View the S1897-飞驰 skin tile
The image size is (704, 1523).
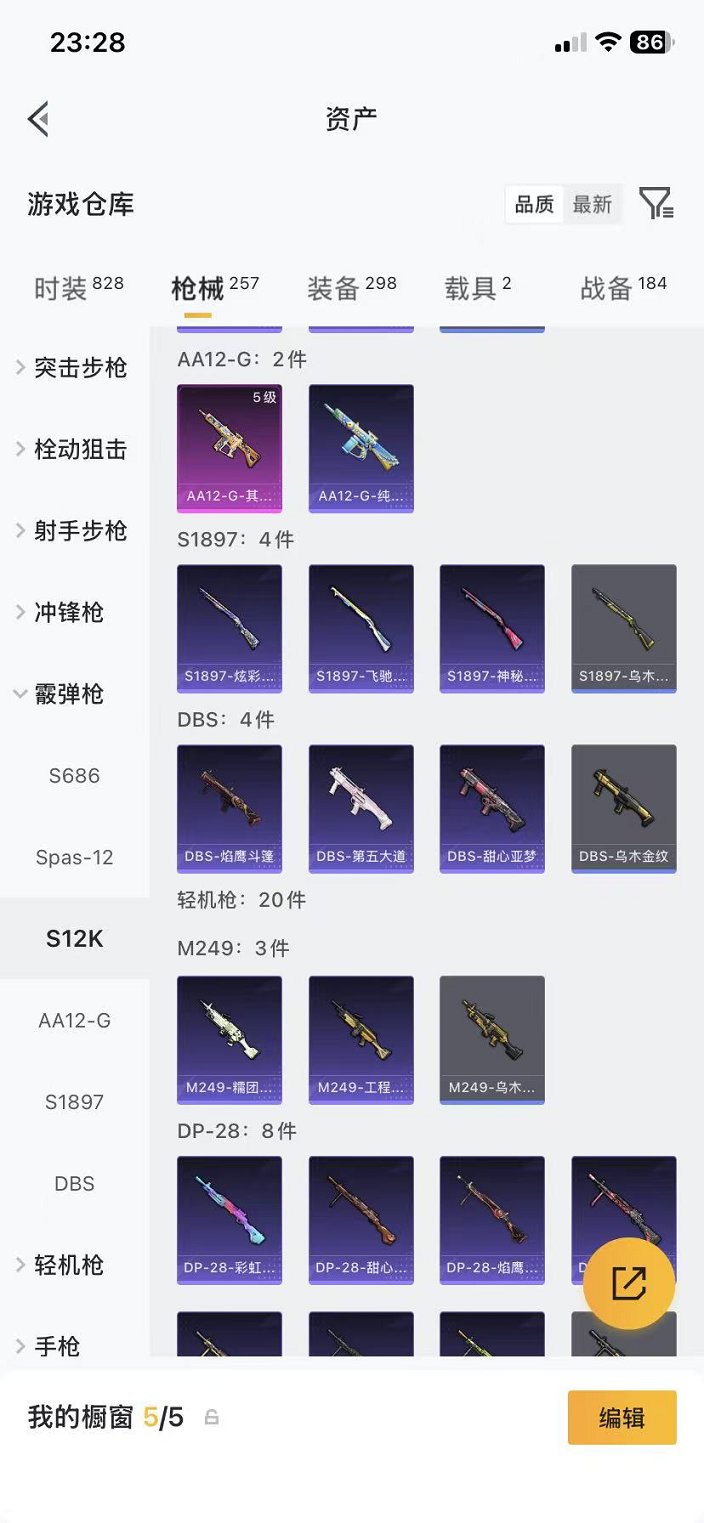(361, 629)
